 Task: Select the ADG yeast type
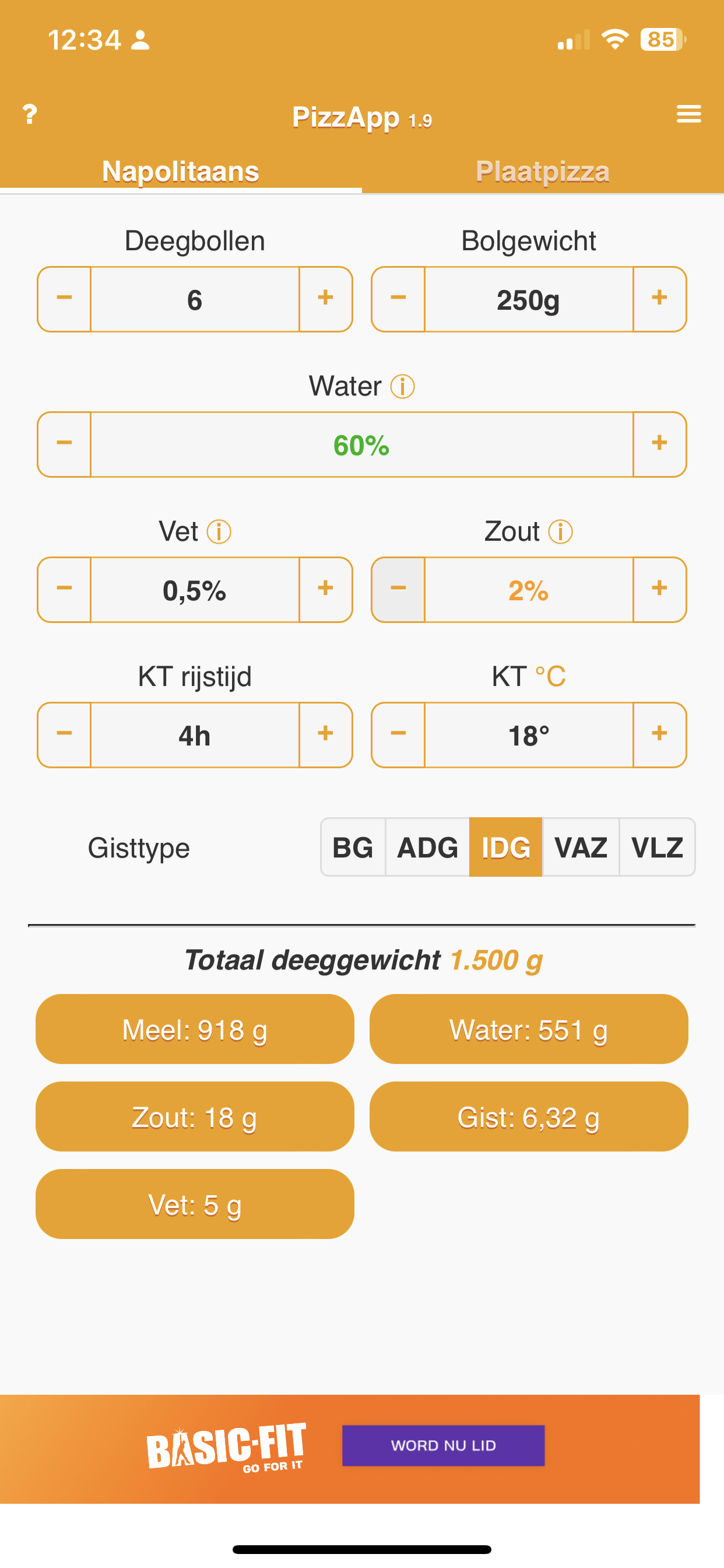coord(427,846)
